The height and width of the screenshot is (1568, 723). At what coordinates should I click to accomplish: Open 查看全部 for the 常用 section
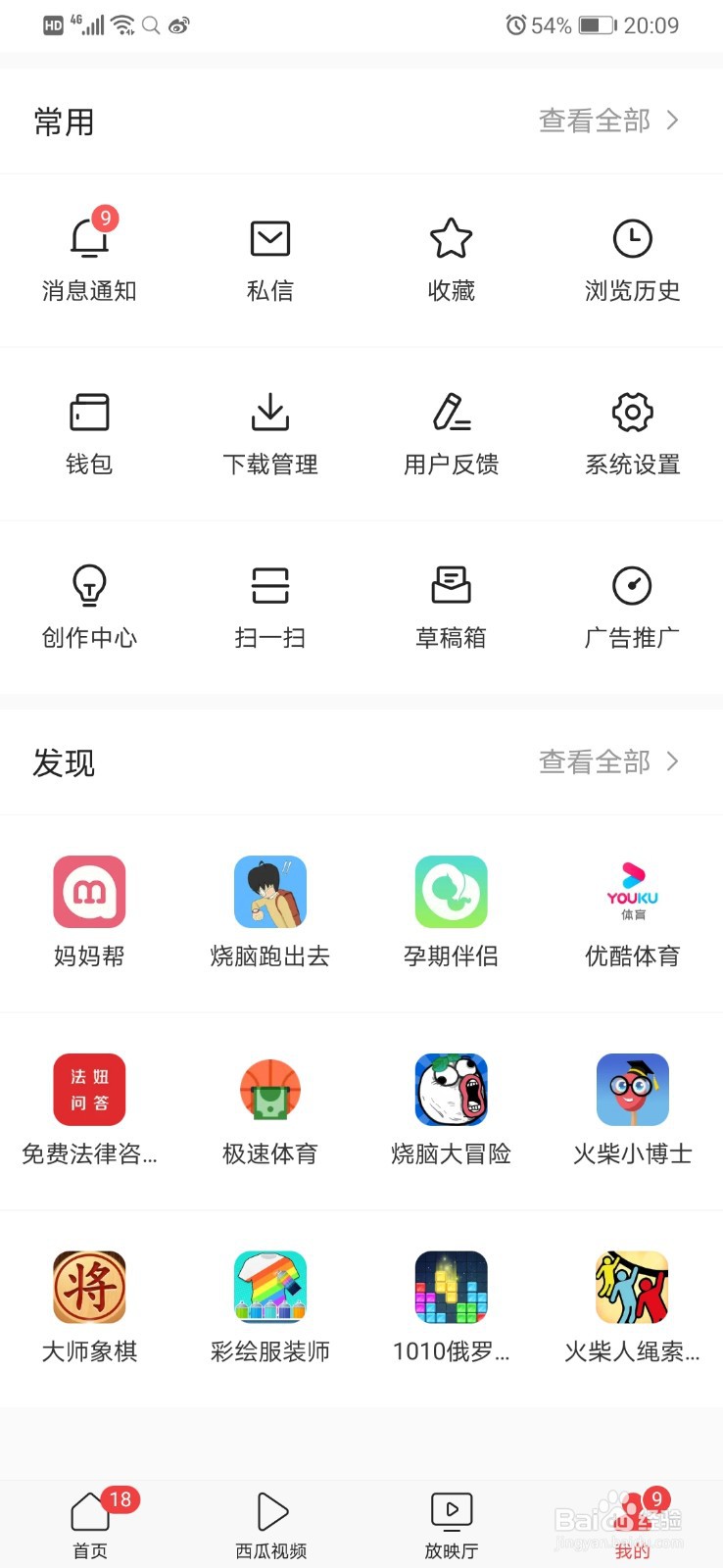point(595,120)
